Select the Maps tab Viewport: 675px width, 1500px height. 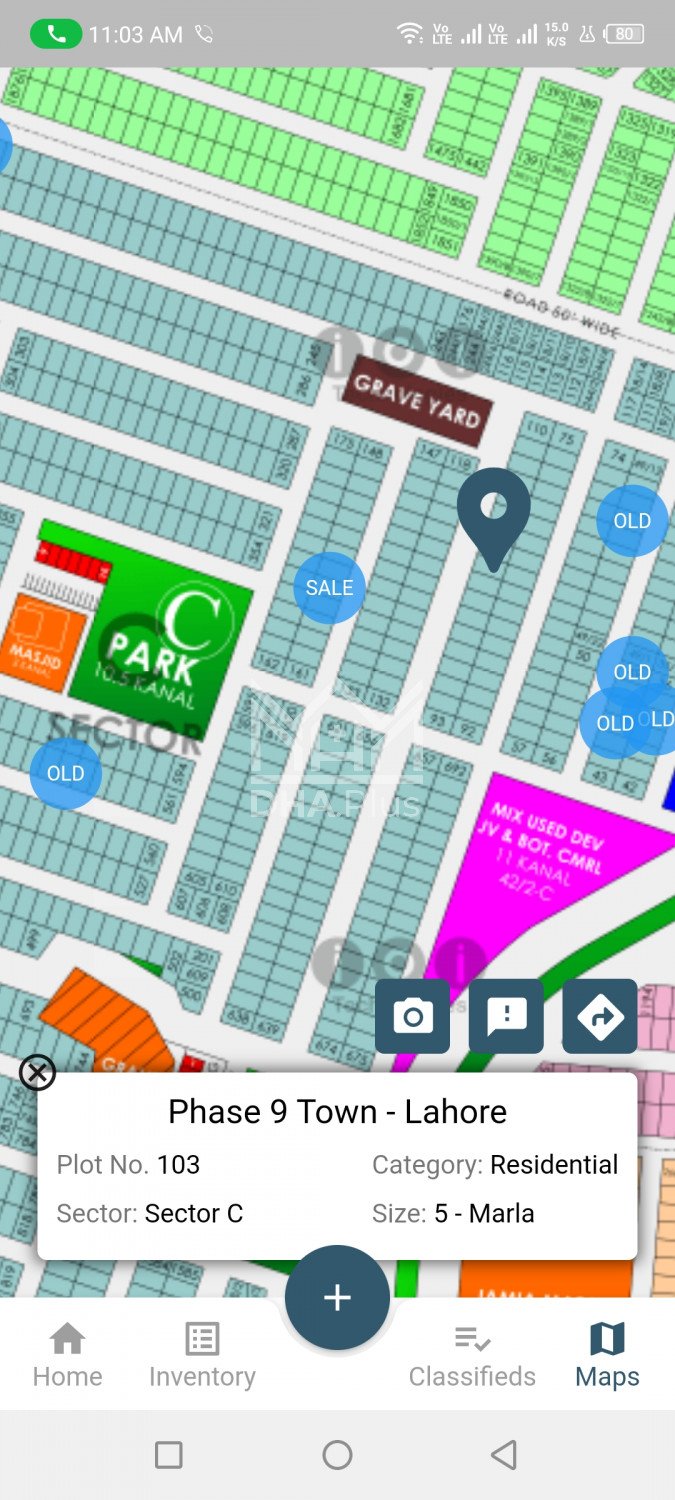coord(607,1355)
